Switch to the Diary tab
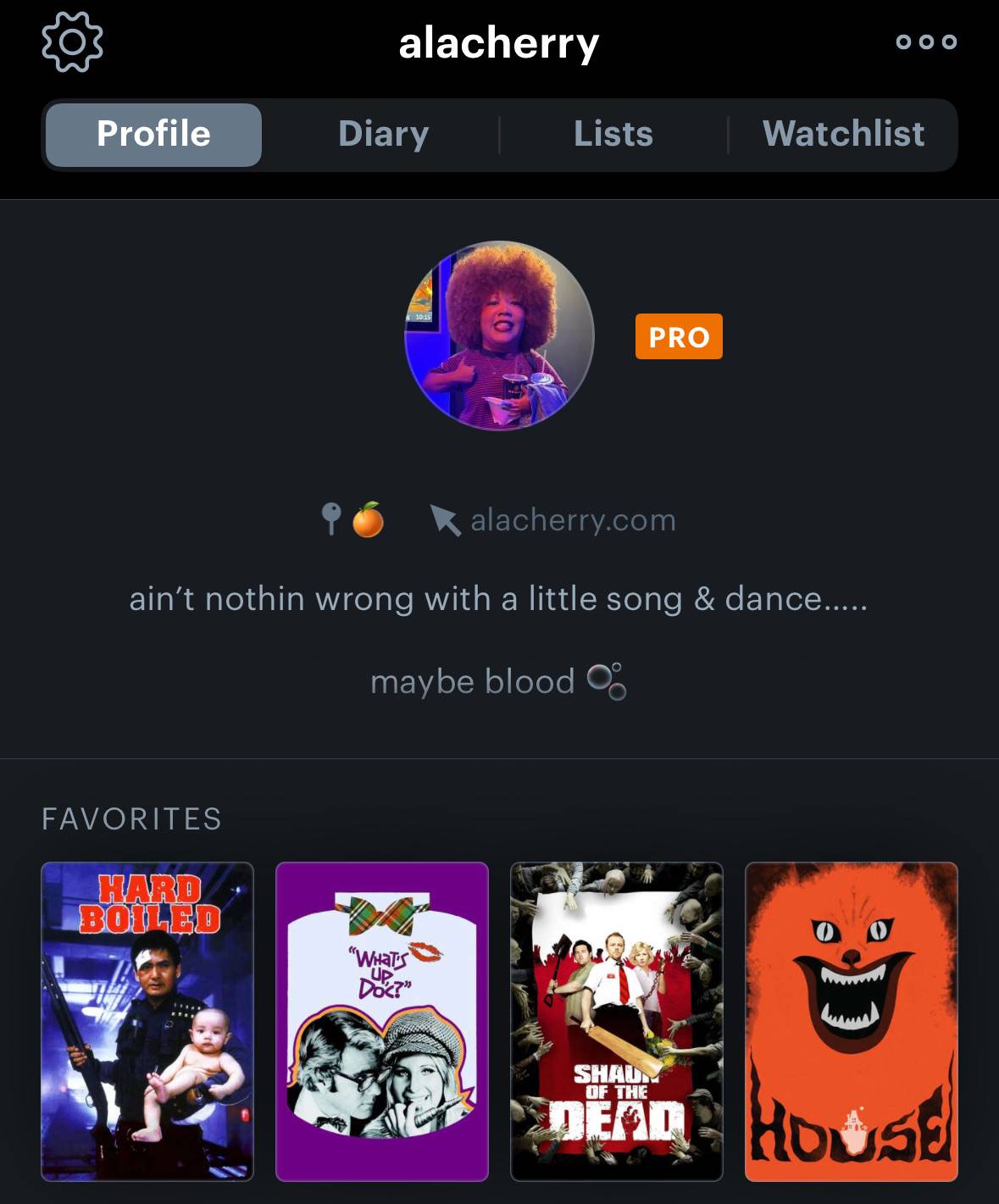Screen dimensions: 999x1204 coord(383,134)
